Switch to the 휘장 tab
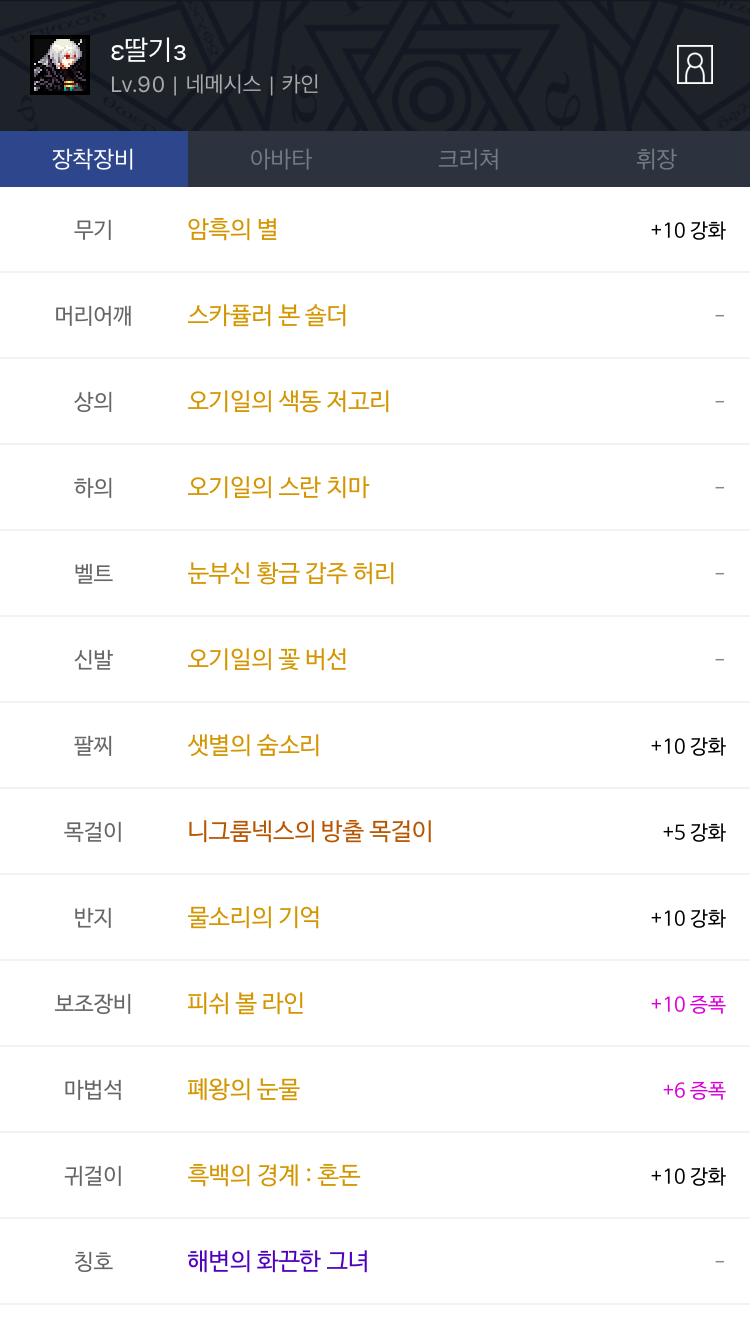 [x=656, y=159]
